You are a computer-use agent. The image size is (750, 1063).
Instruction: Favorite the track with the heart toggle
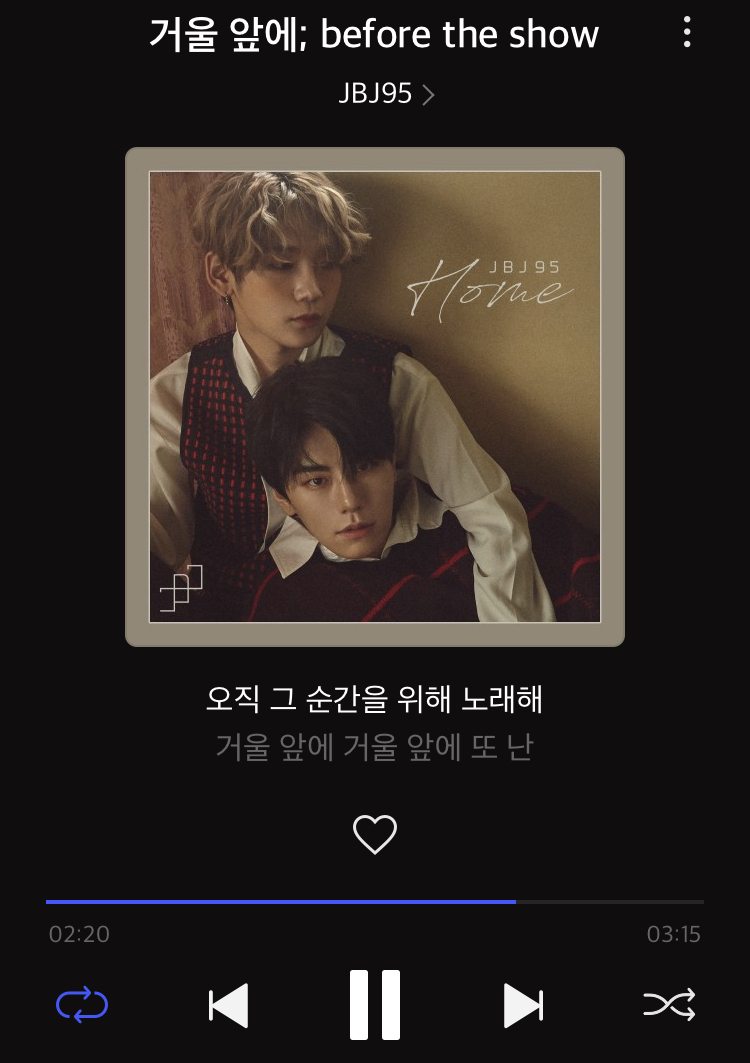pyautogui.click(x=375, y=832)
